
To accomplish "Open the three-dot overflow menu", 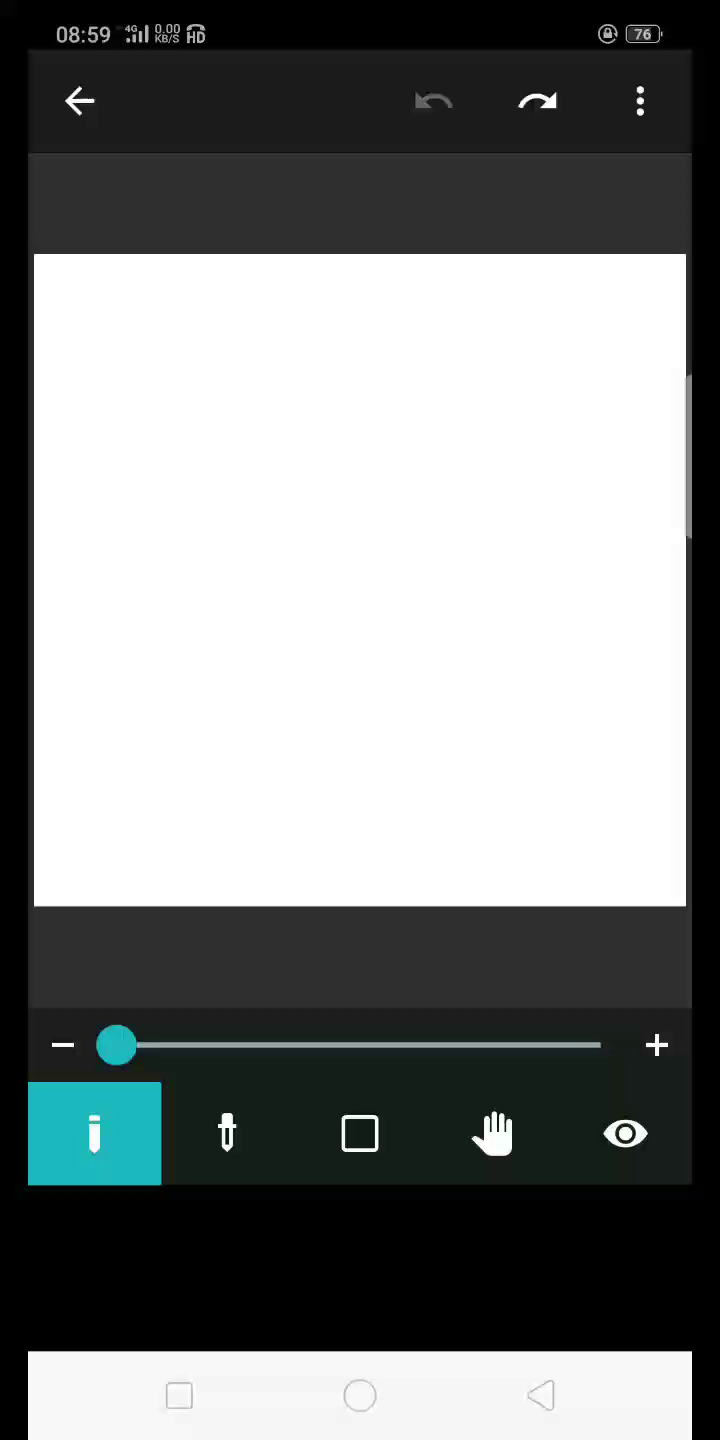I will [x=640, y=101].
